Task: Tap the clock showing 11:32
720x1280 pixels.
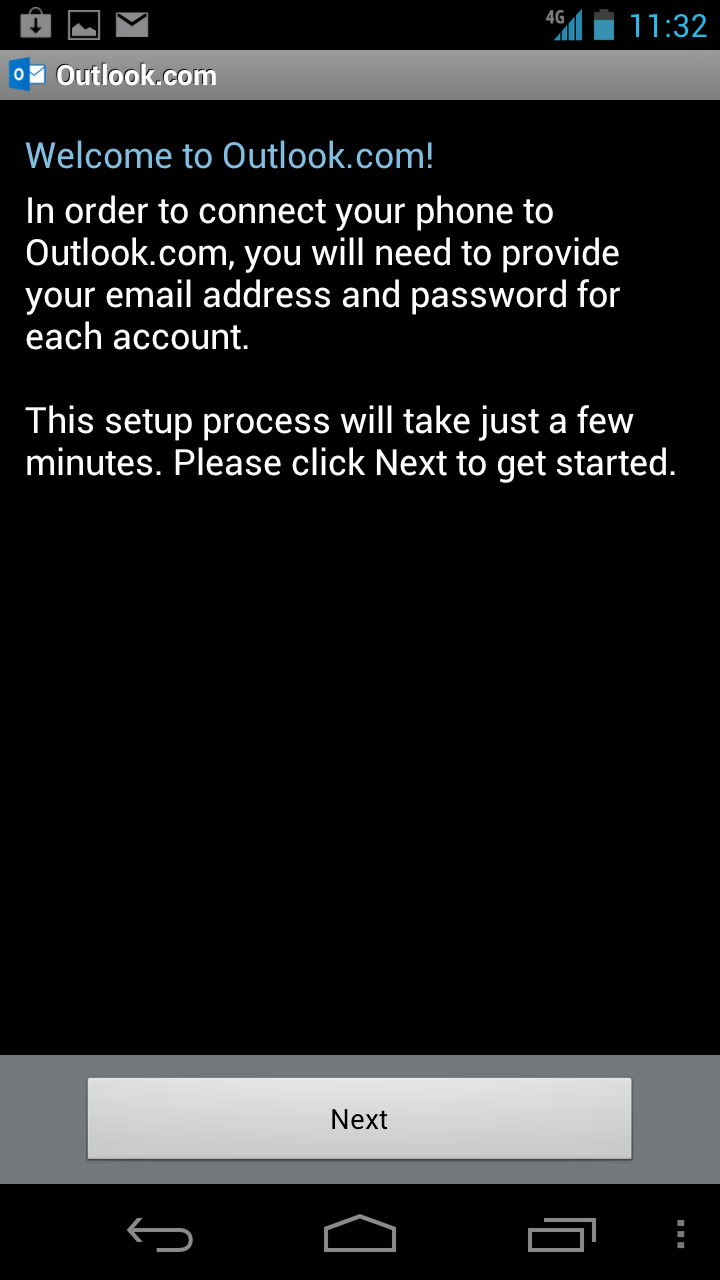Action: (672, 24)
